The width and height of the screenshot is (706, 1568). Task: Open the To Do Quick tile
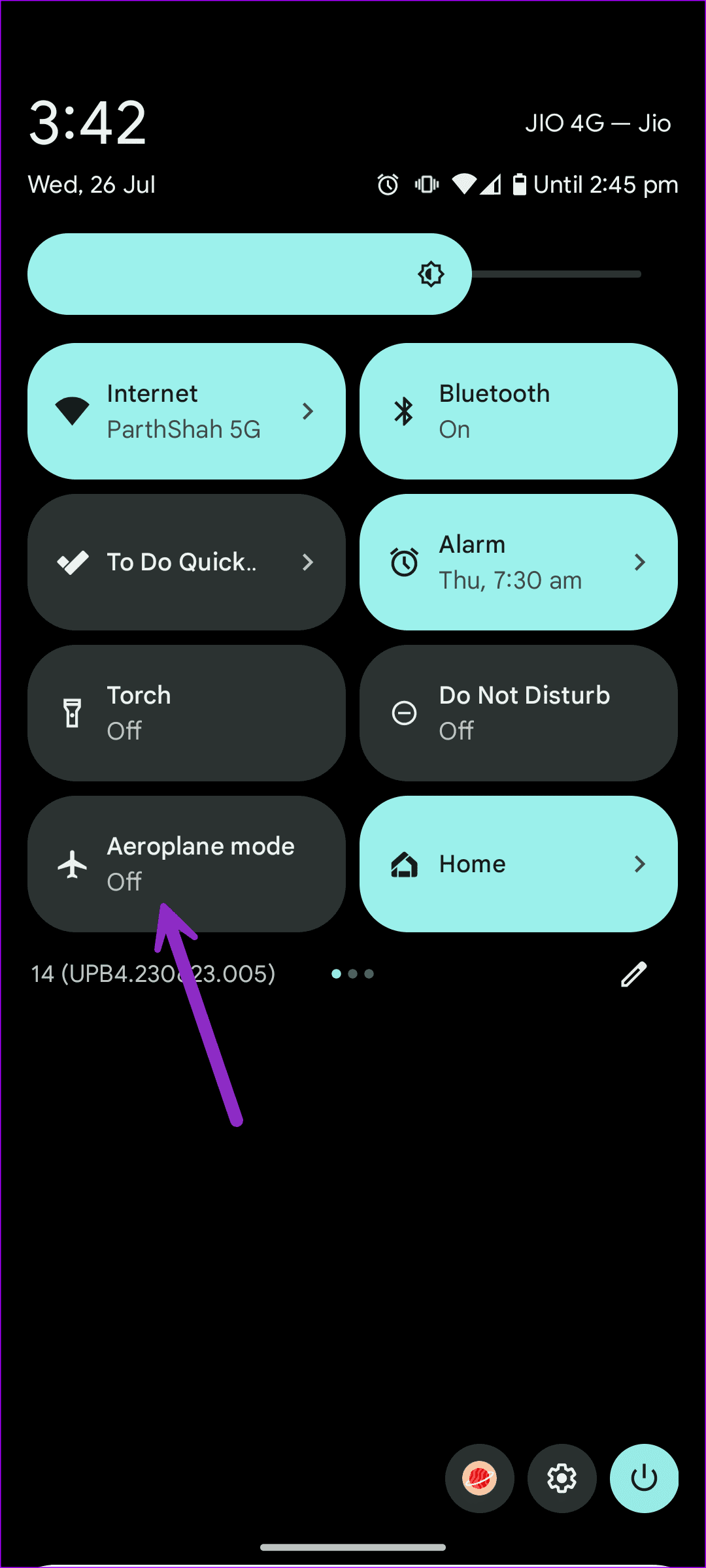(x=186, y=562)
